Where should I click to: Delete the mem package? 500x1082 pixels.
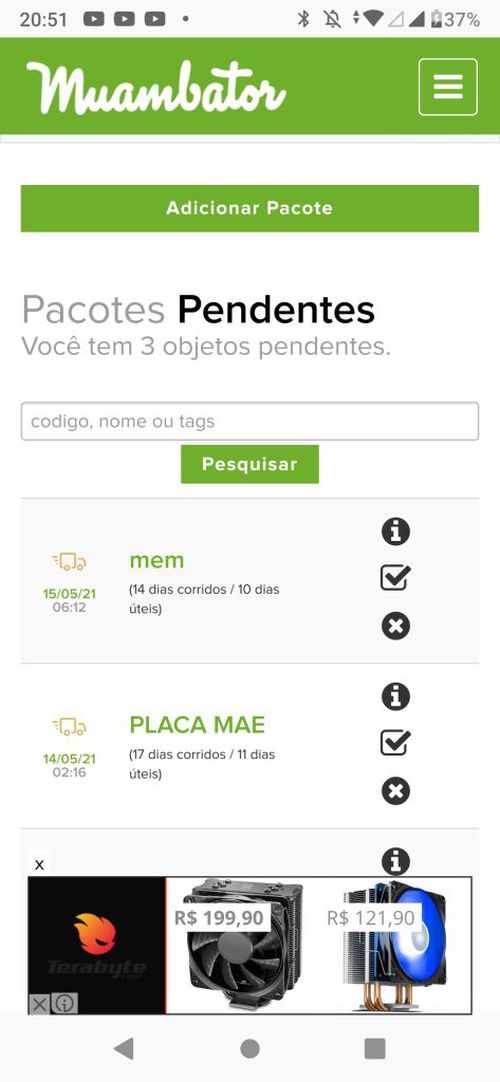pyautogui.click(x=396, y=626)
